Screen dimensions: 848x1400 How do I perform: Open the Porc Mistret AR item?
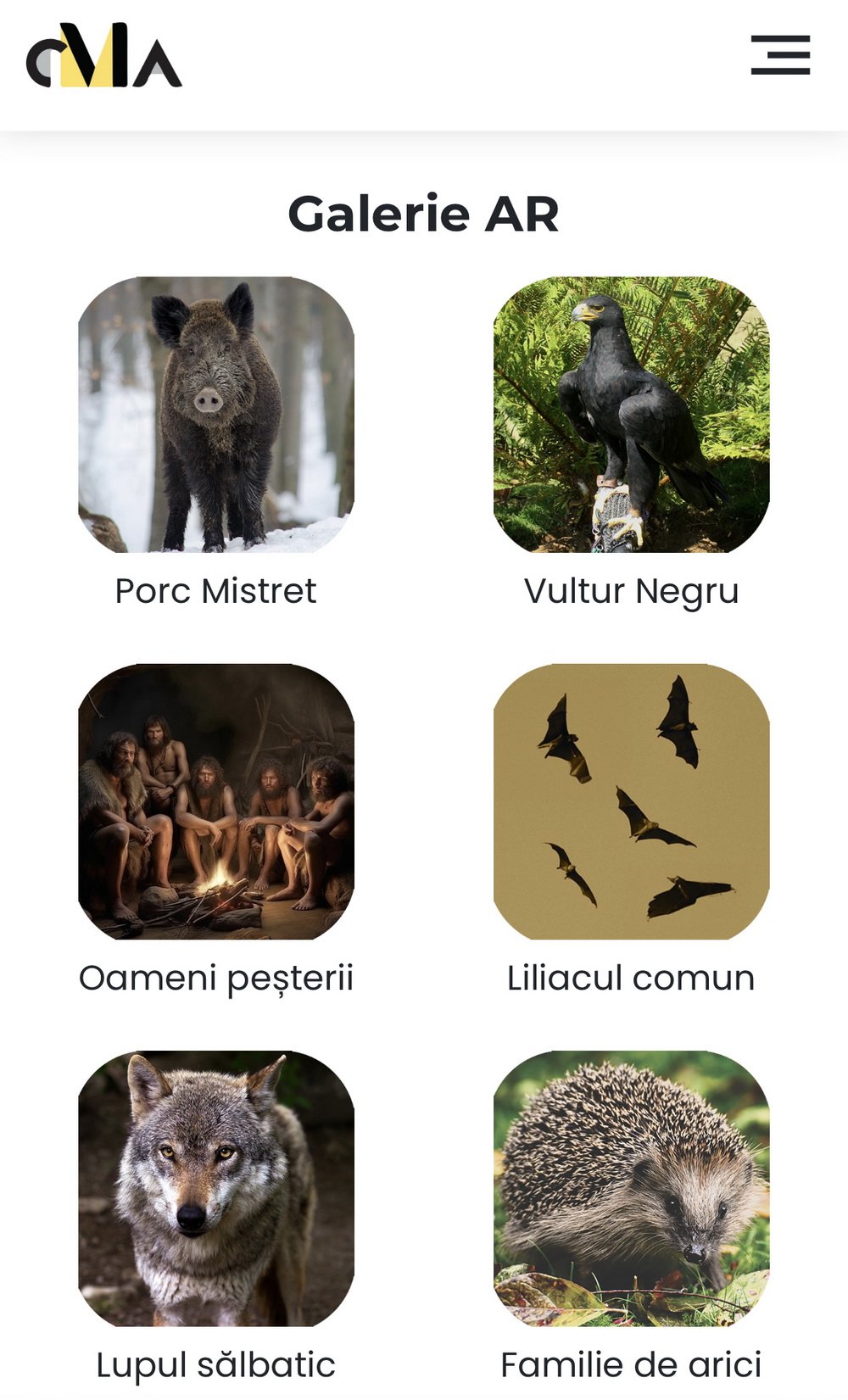click(x=216, y=415)
